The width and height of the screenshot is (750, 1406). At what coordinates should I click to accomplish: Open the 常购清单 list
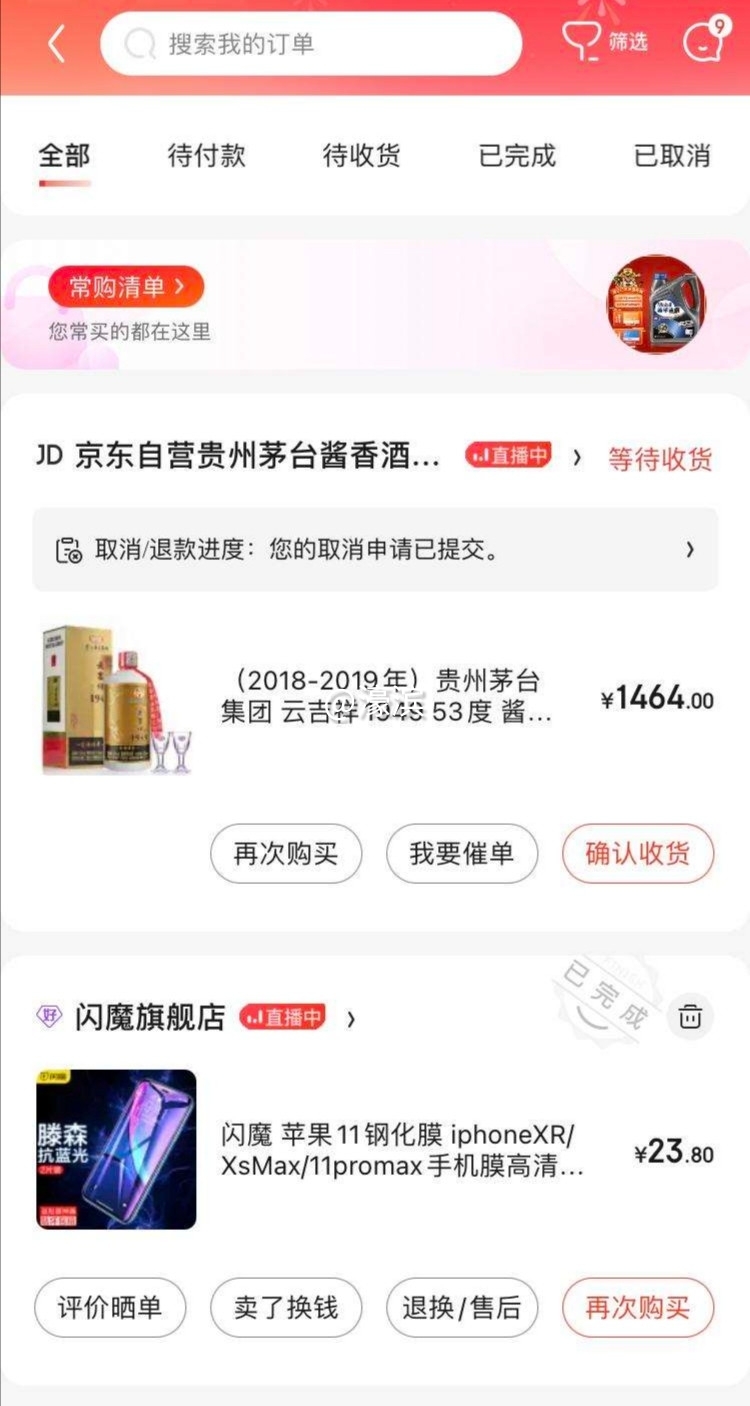click(x=126, y=288)
